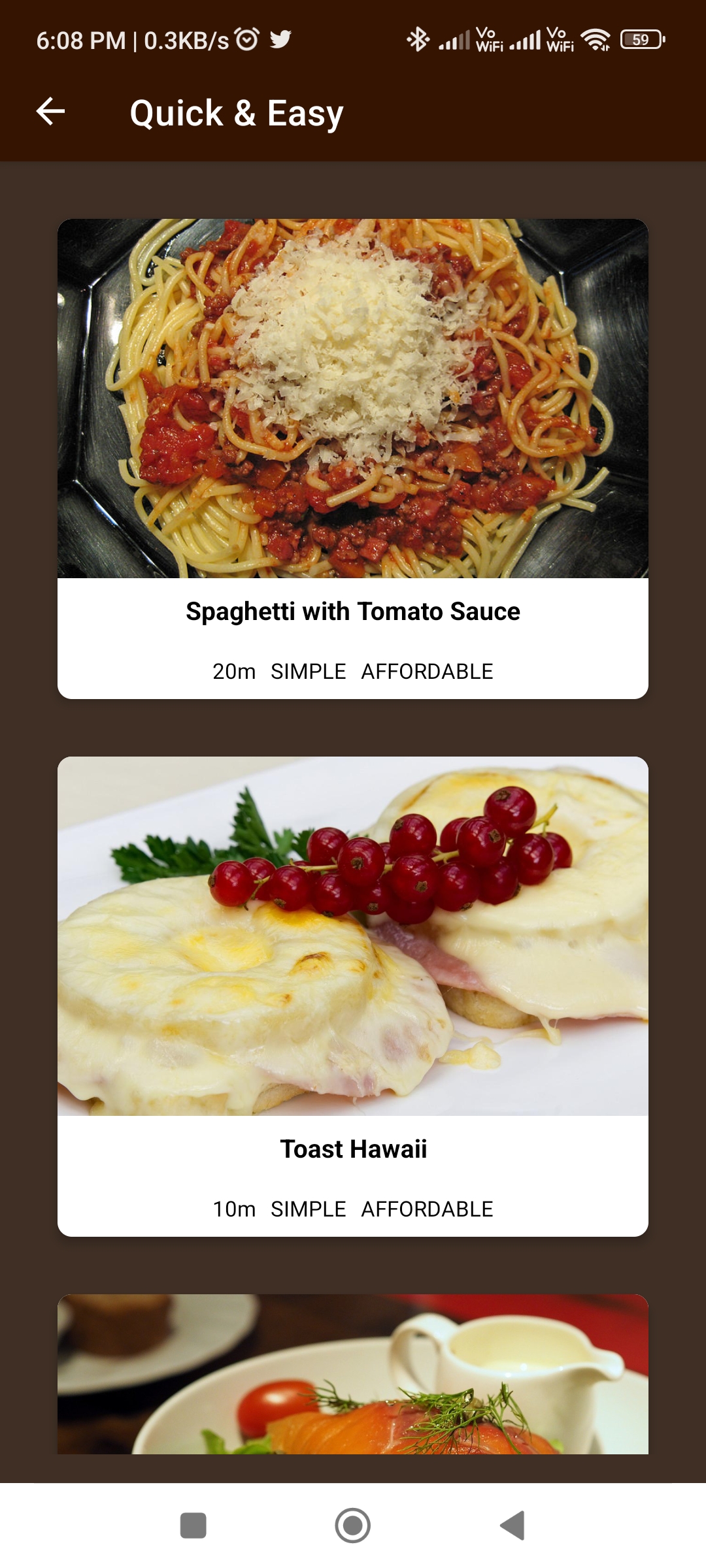
Task: Open the Toast Hawaii recipe card
Action: point(353,996)
